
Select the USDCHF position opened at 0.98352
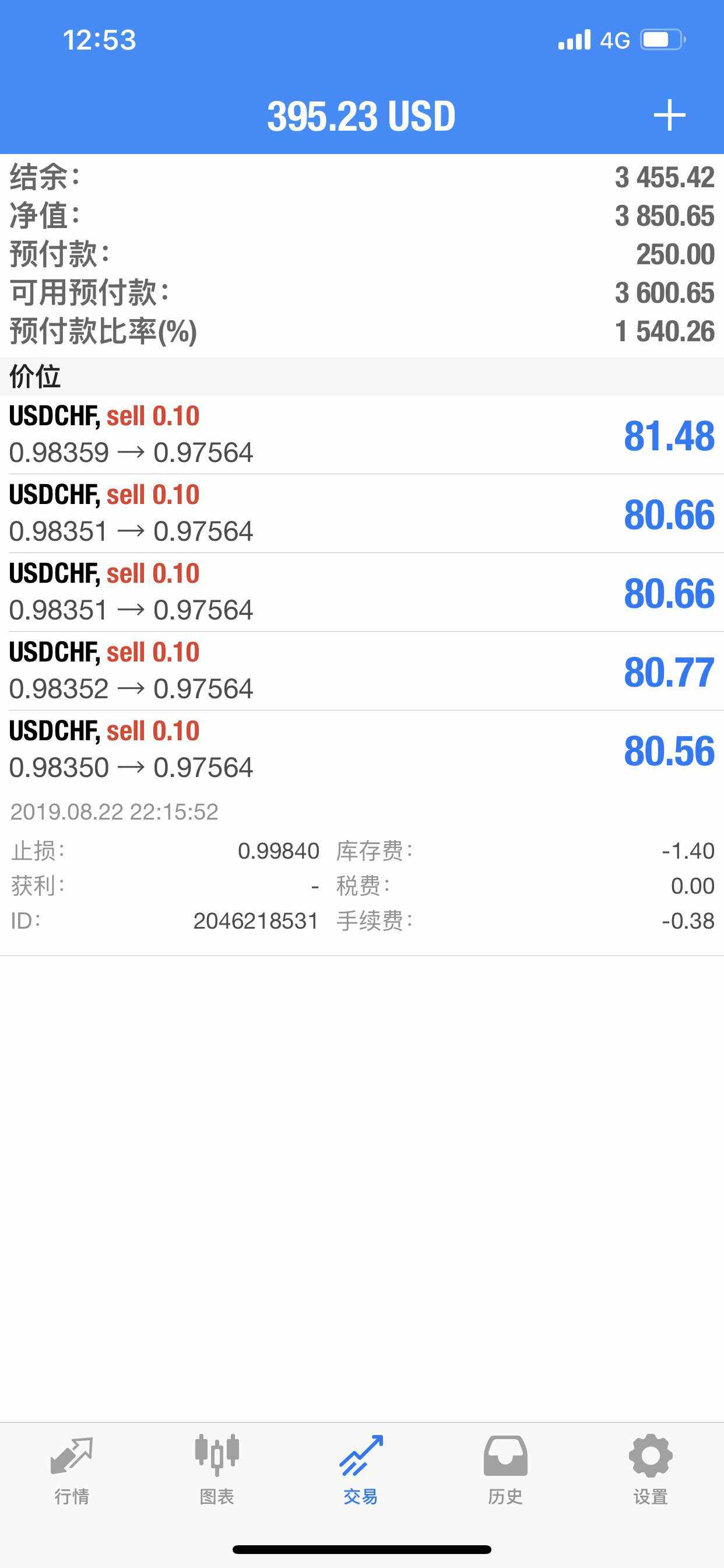tap(362, 671)
